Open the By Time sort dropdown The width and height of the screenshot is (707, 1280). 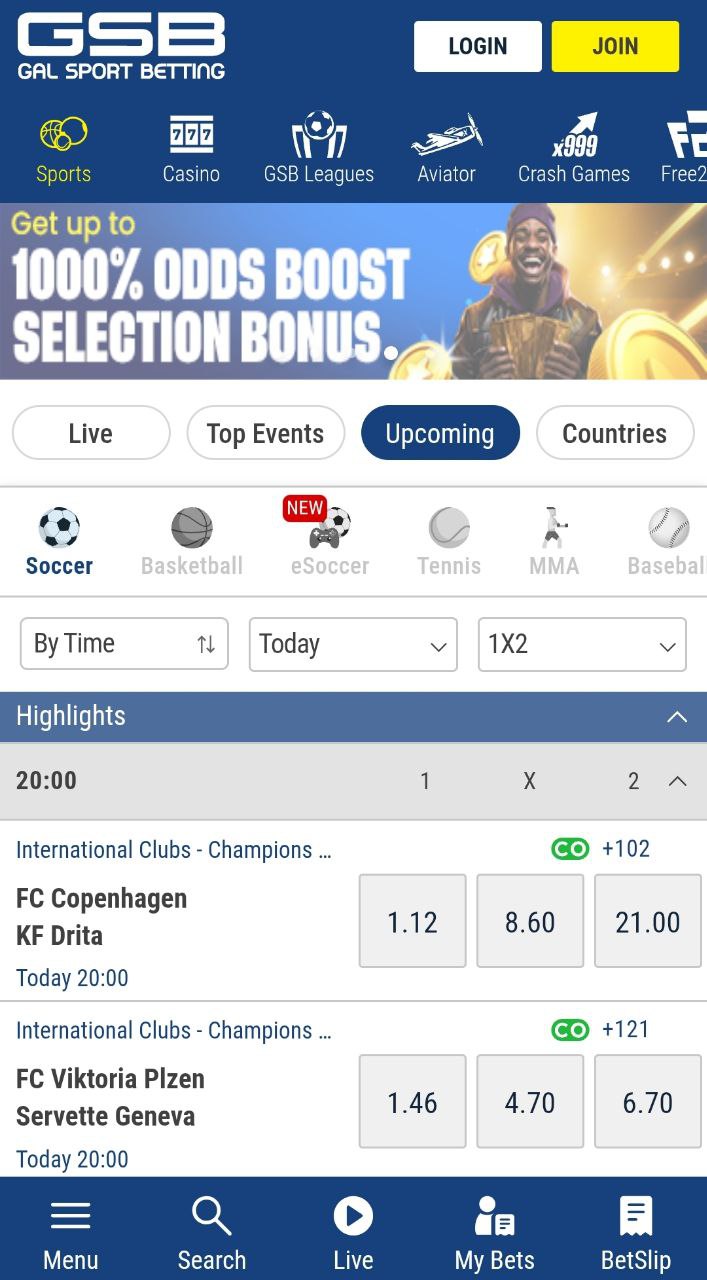tap(124, 644)
